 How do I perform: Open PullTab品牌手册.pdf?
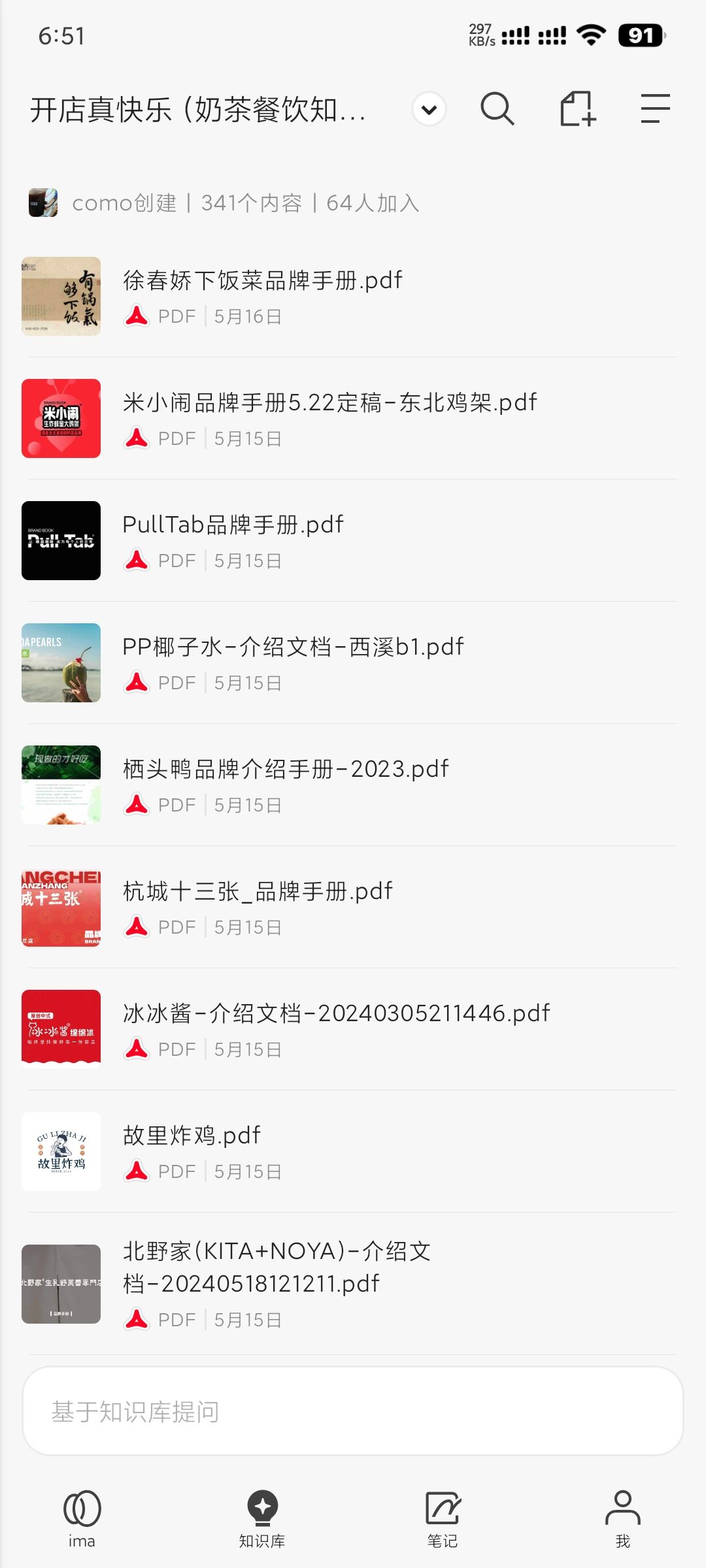[x=233, y=525]
